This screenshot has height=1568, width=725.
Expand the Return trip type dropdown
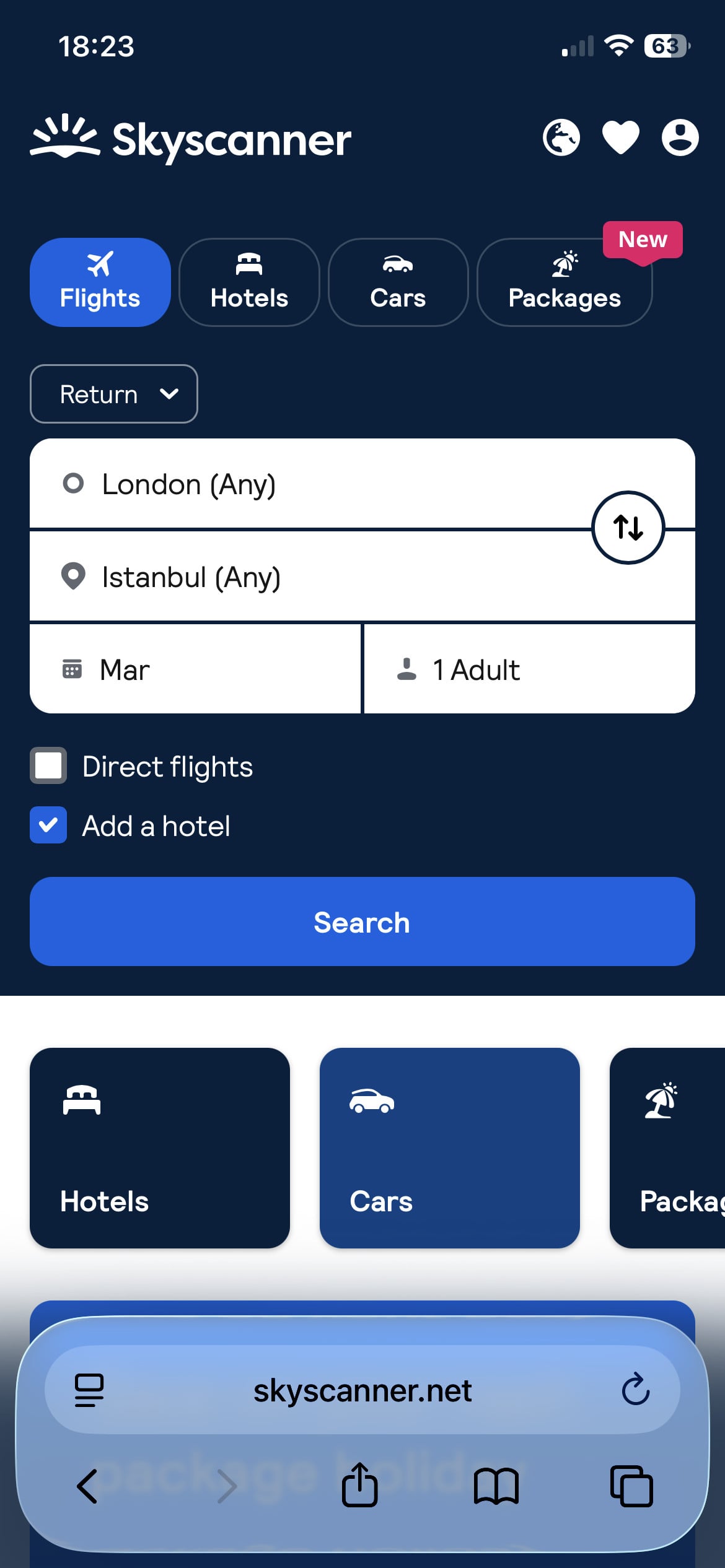coord(114,394)
